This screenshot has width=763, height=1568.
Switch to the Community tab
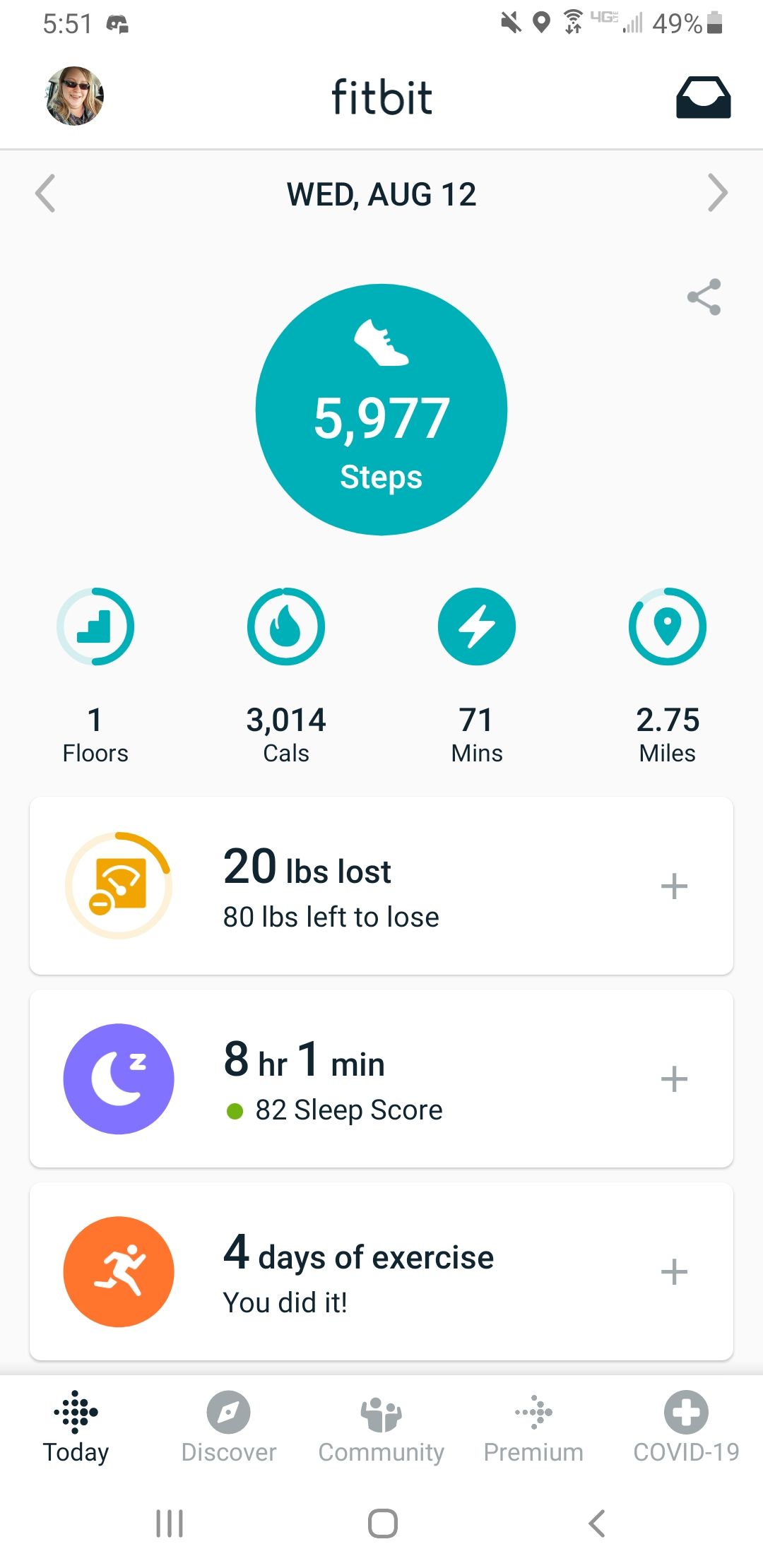point(381,1427)
